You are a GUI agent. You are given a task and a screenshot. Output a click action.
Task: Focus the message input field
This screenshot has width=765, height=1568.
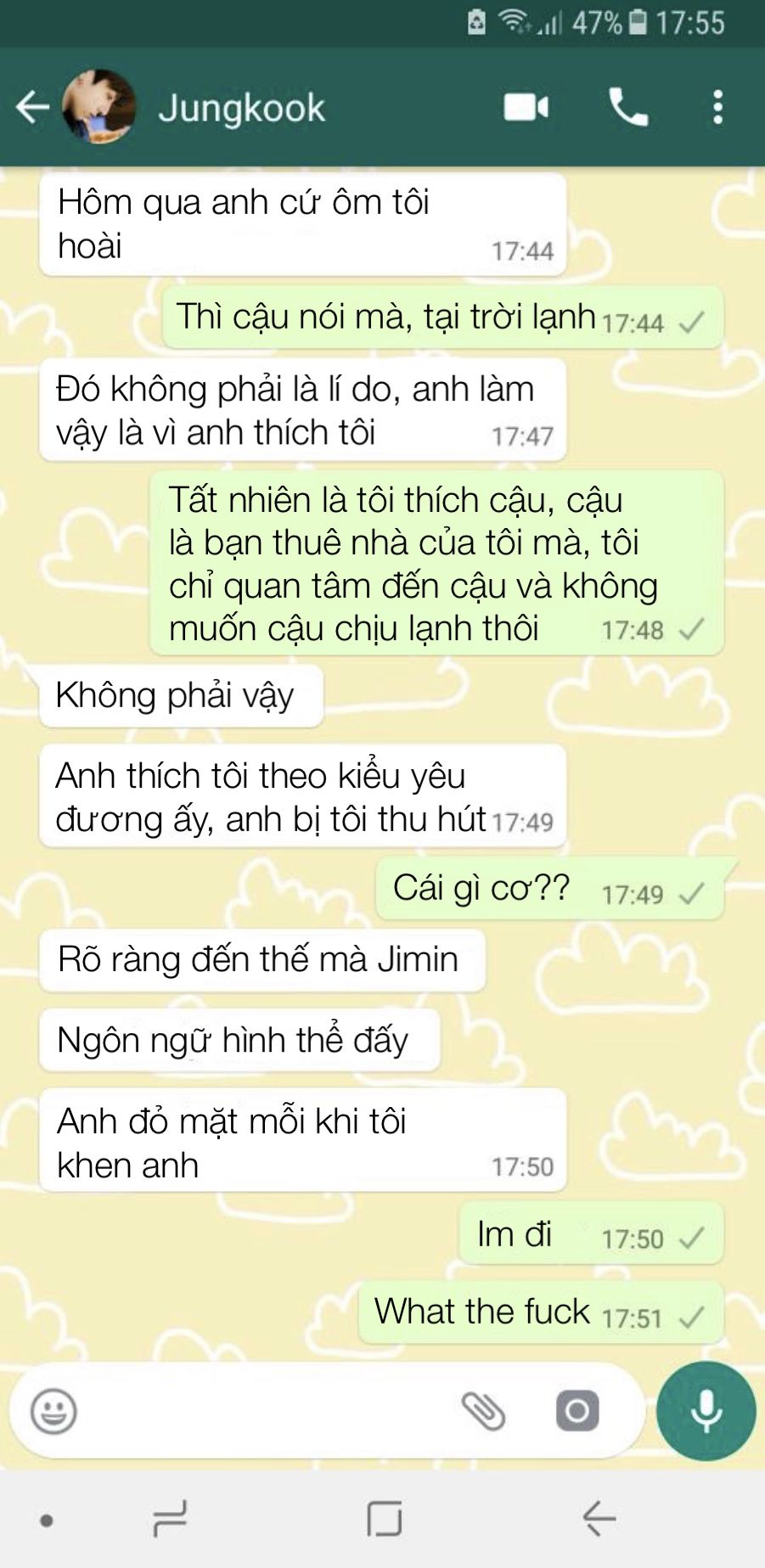point(255,1412)
